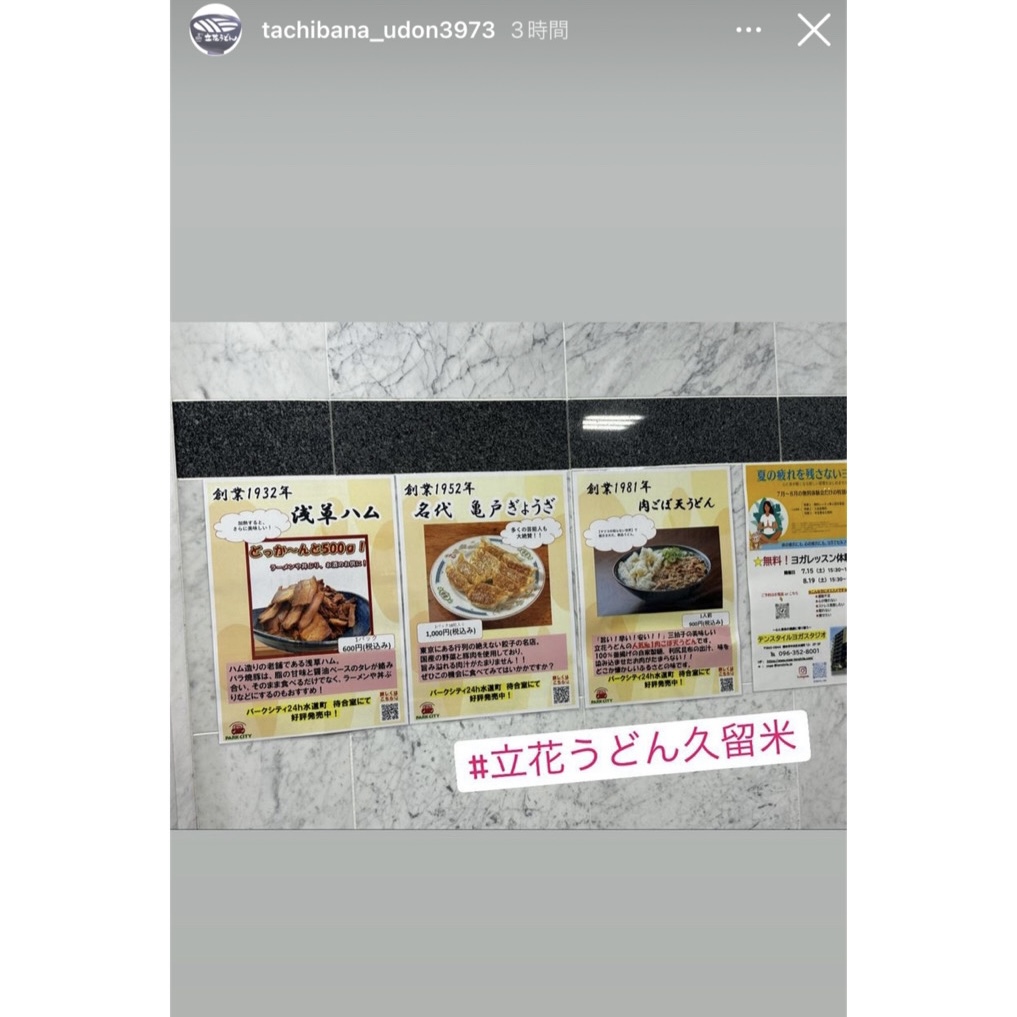Image resolution: width=1017 pixels, height=1017 pixels.
Task: Tap the tachibana_udon3973 username
Action: click(378, 30)
